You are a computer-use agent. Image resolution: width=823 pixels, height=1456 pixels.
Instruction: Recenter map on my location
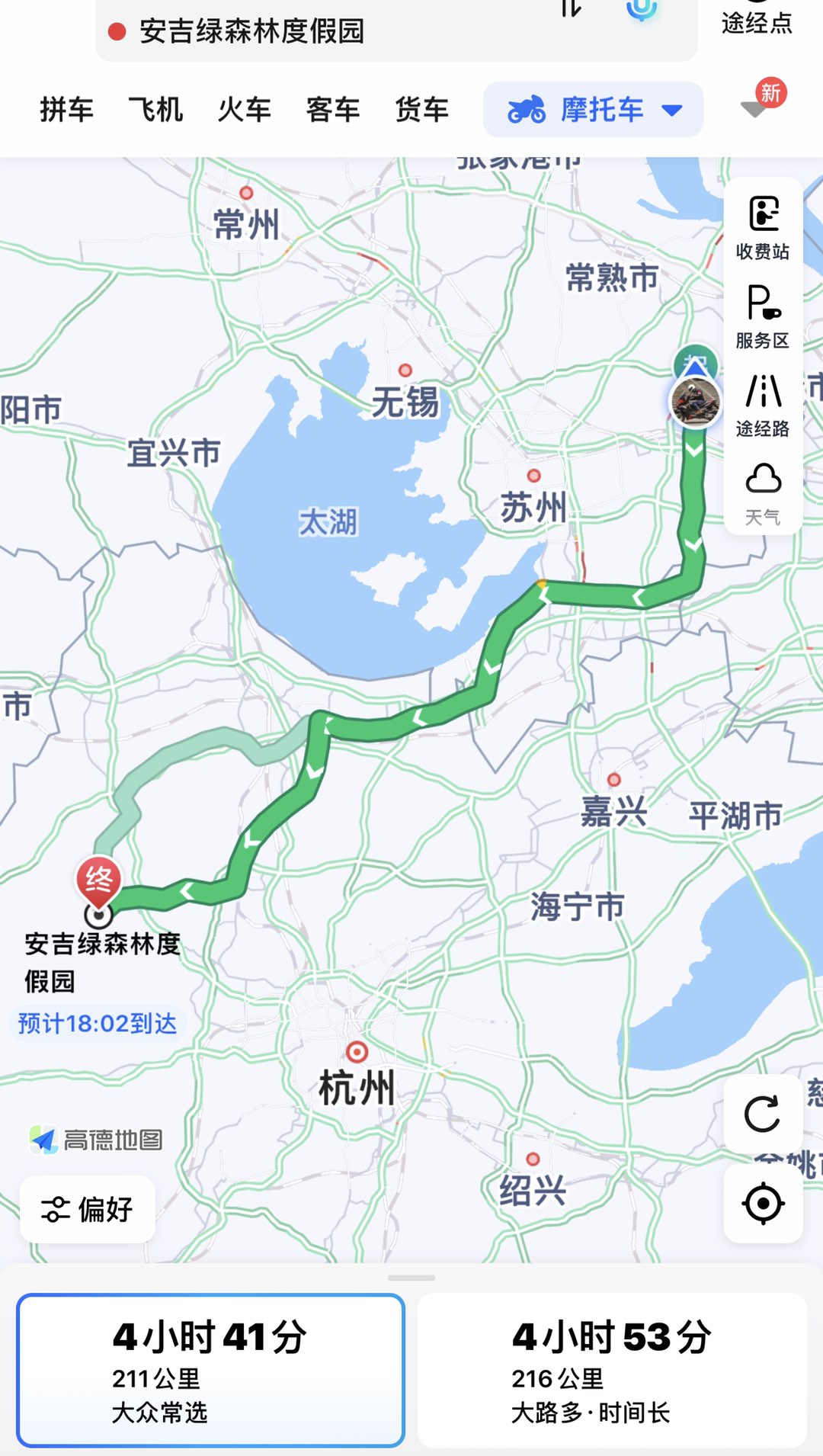tap(762, 1204)
